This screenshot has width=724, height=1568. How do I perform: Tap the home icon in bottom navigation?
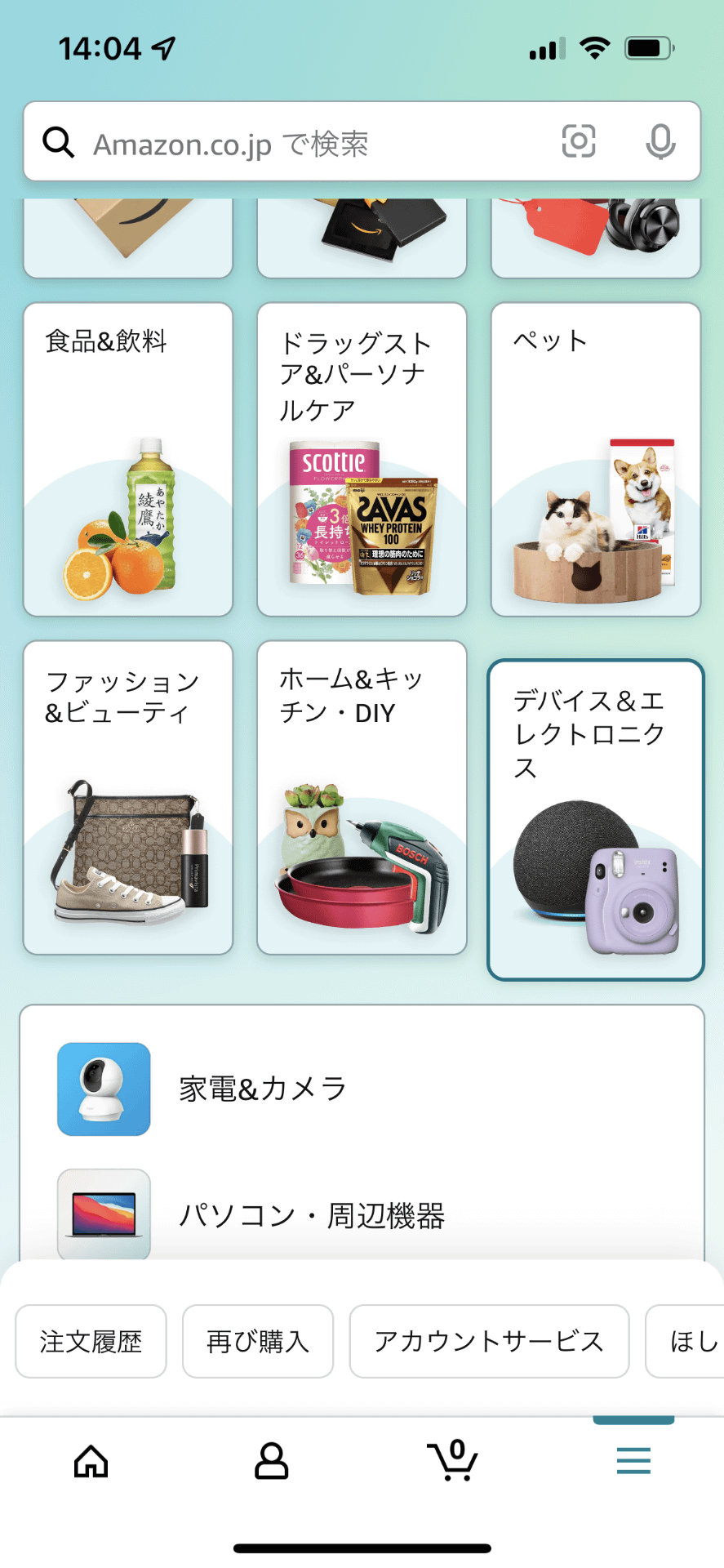coord(90,1462)
